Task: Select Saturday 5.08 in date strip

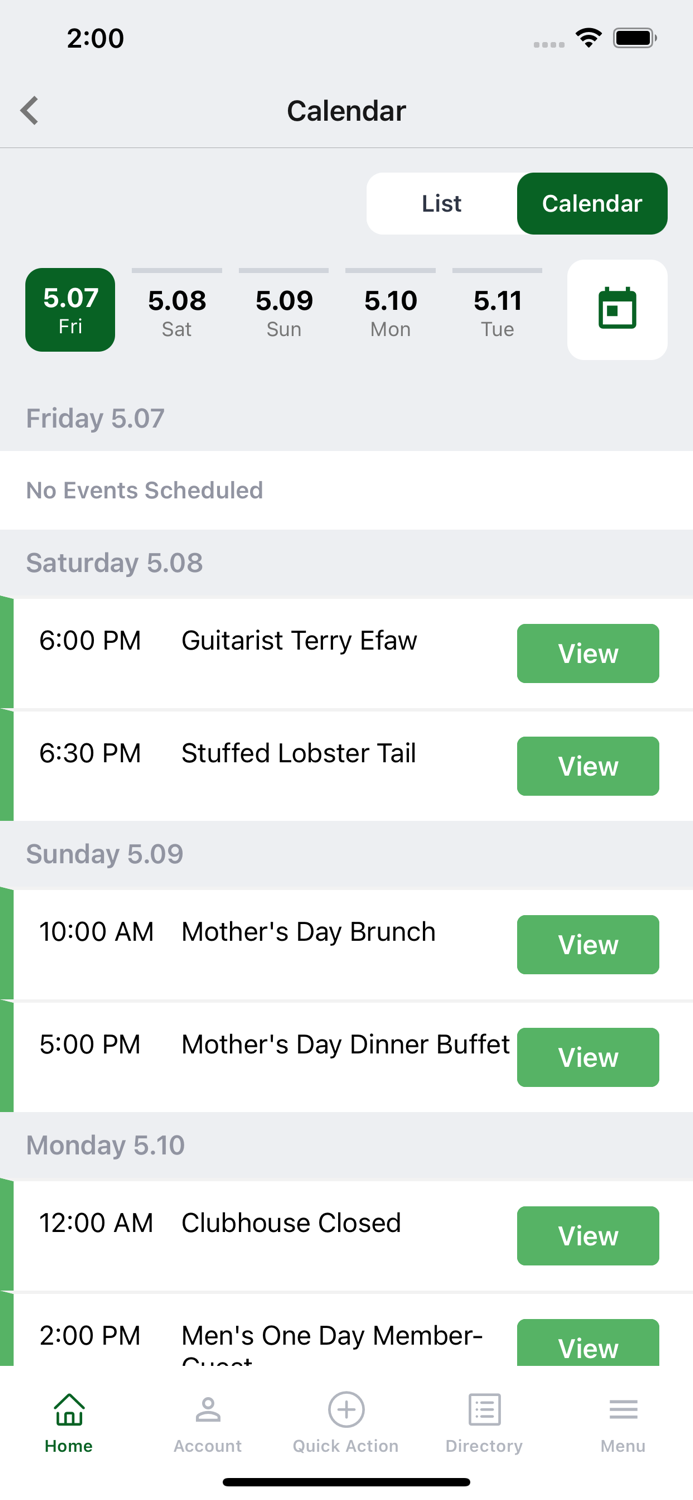Action: (177, 310)
